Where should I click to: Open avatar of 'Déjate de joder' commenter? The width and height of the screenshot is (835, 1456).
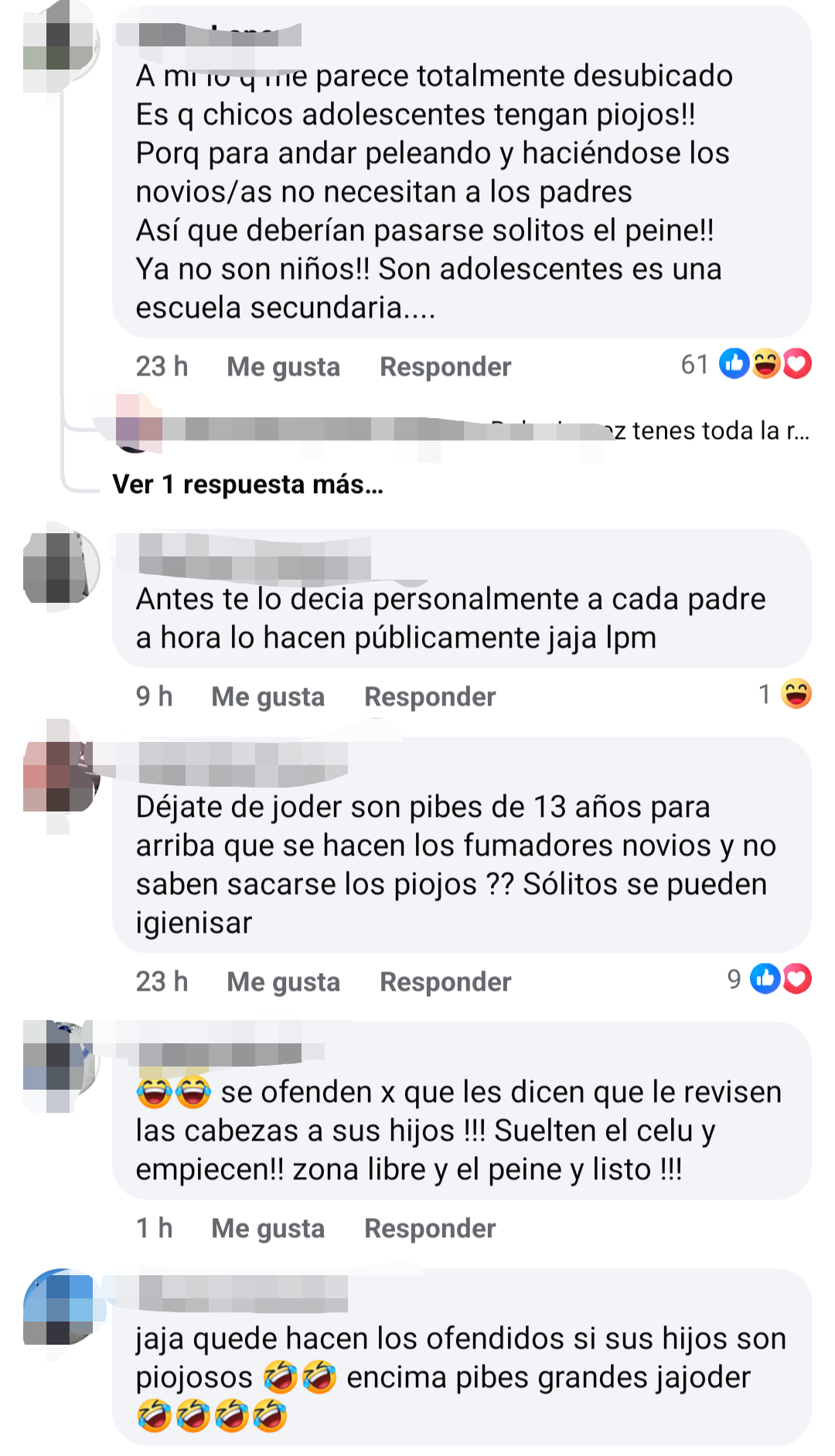coord(60,776)
